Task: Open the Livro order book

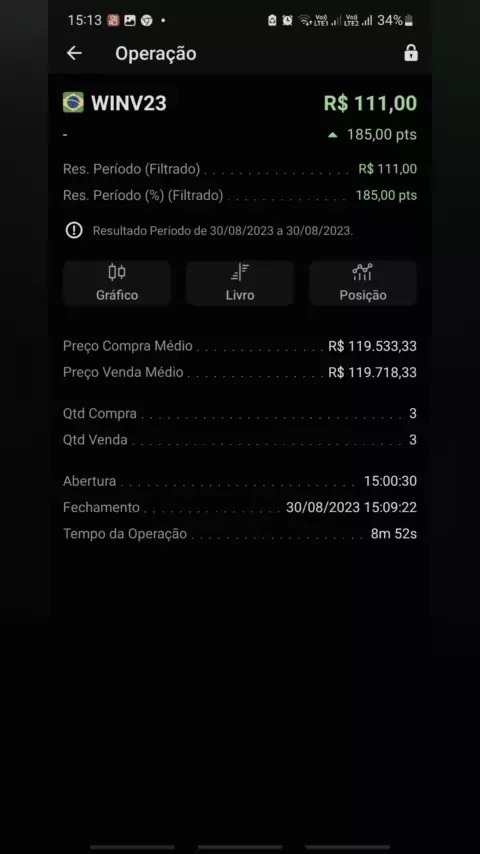Action: [240, 283]
